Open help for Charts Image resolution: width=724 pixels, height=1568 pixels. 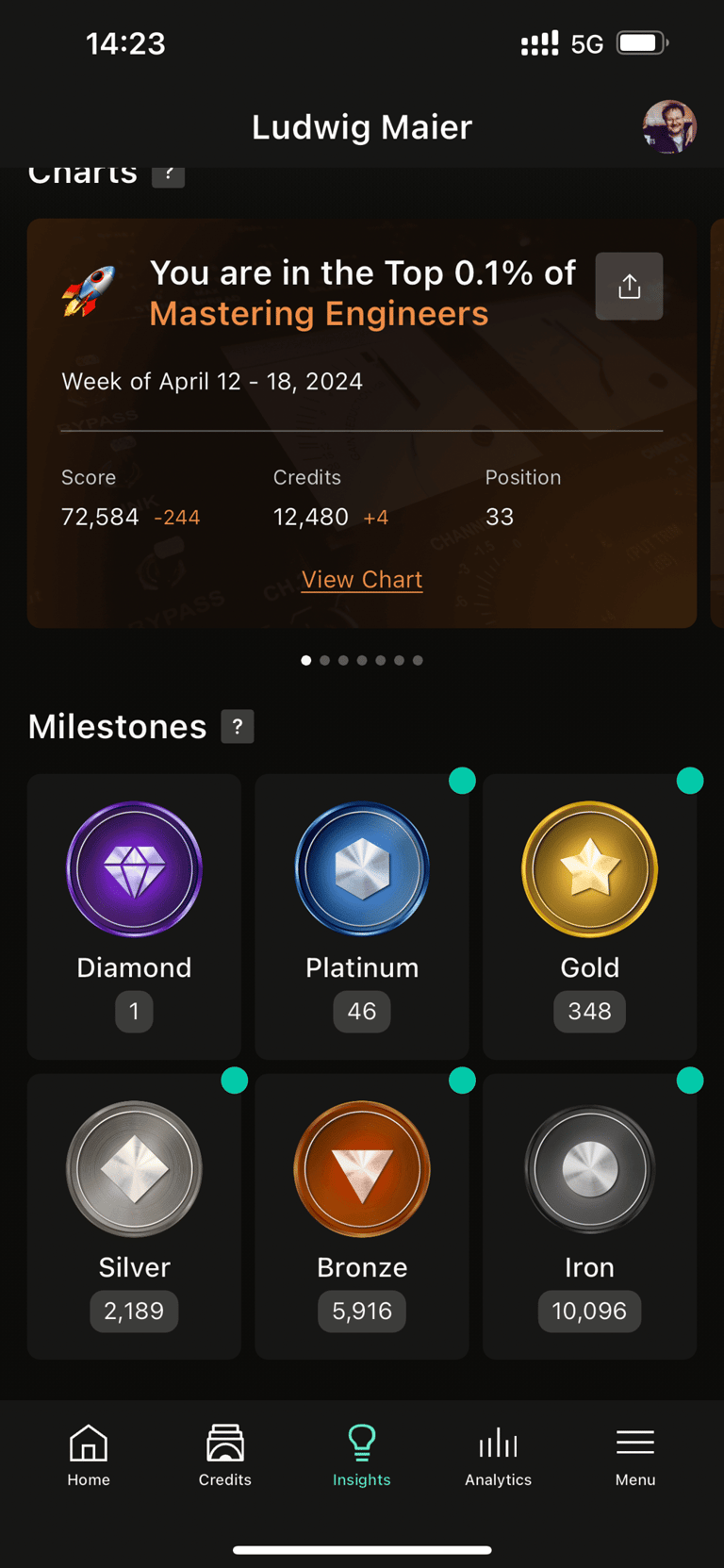click(169, 175)
